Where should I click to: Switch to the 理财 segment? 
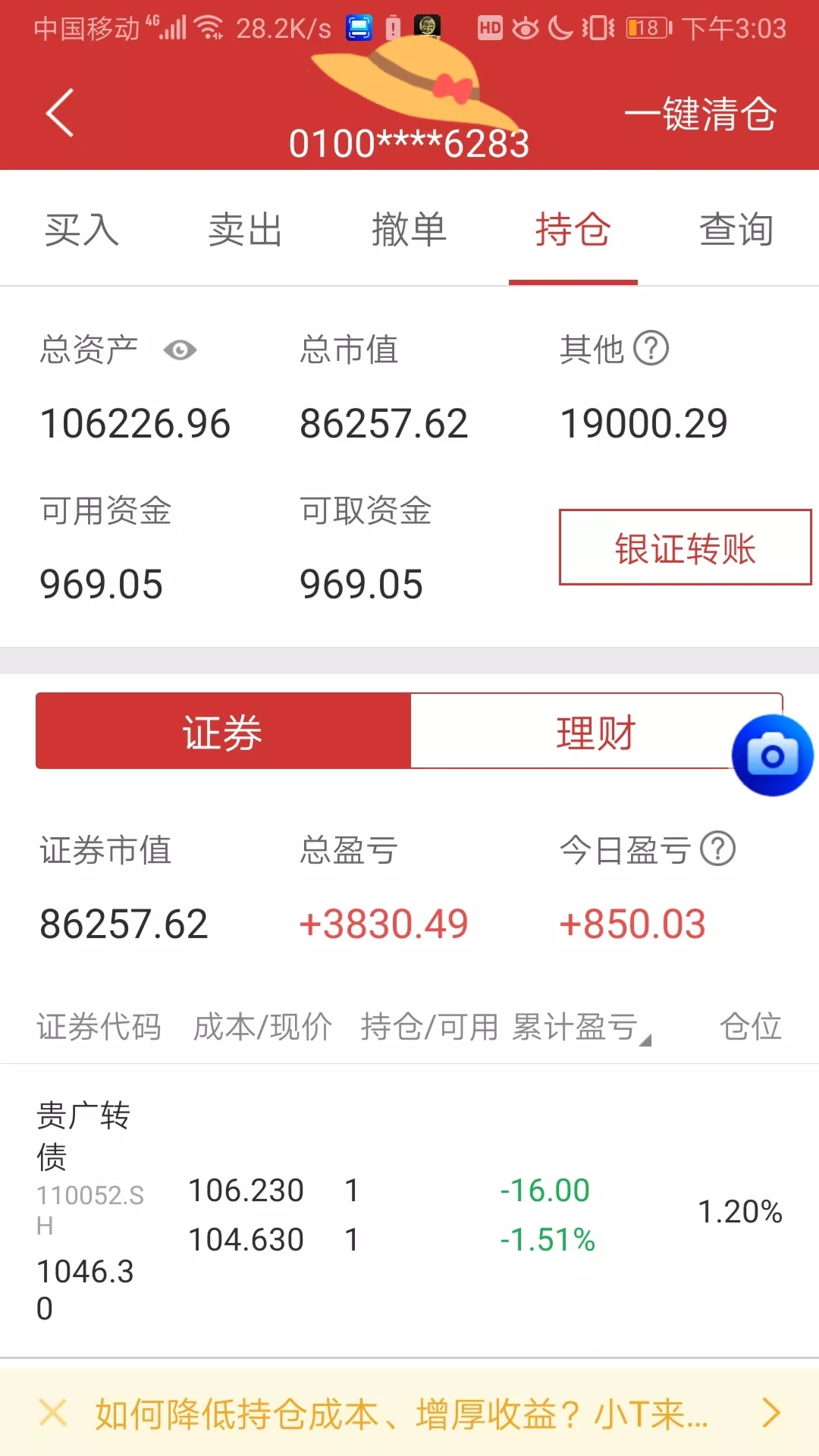point(596,731)
